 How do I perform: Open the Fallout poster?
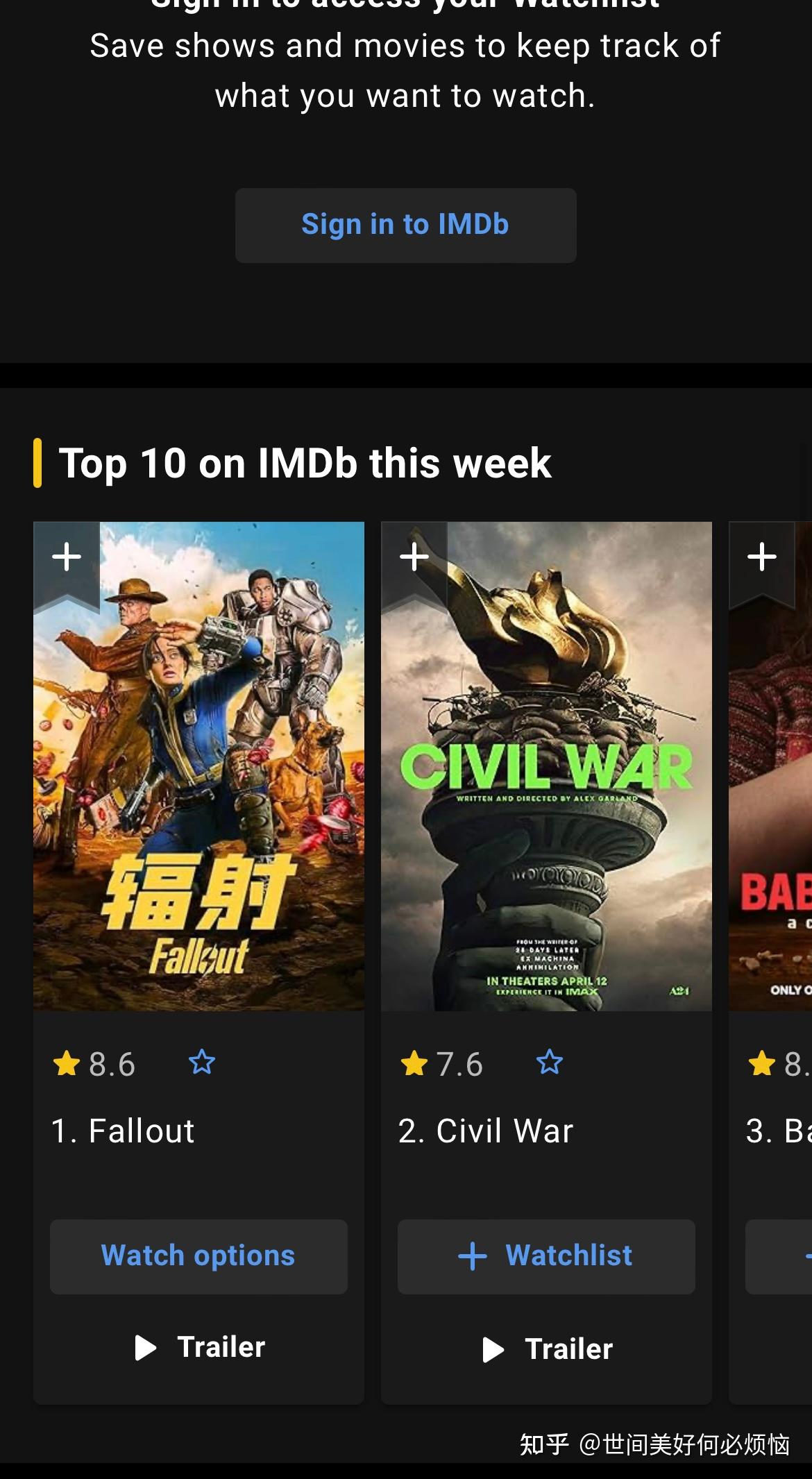(198, 766)
